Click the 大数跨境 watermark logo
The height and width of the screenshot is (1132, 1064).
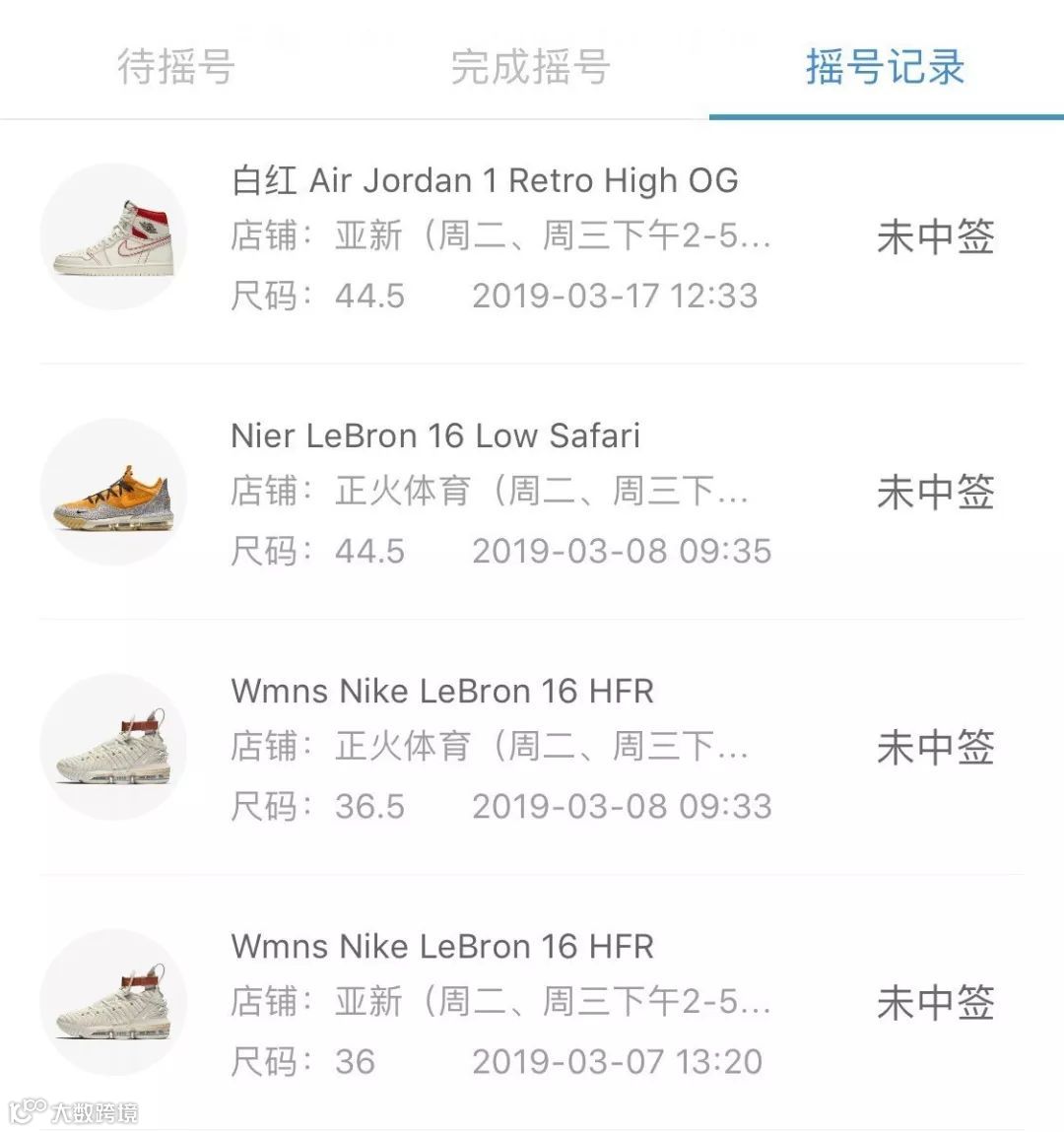pos(74,1111)
